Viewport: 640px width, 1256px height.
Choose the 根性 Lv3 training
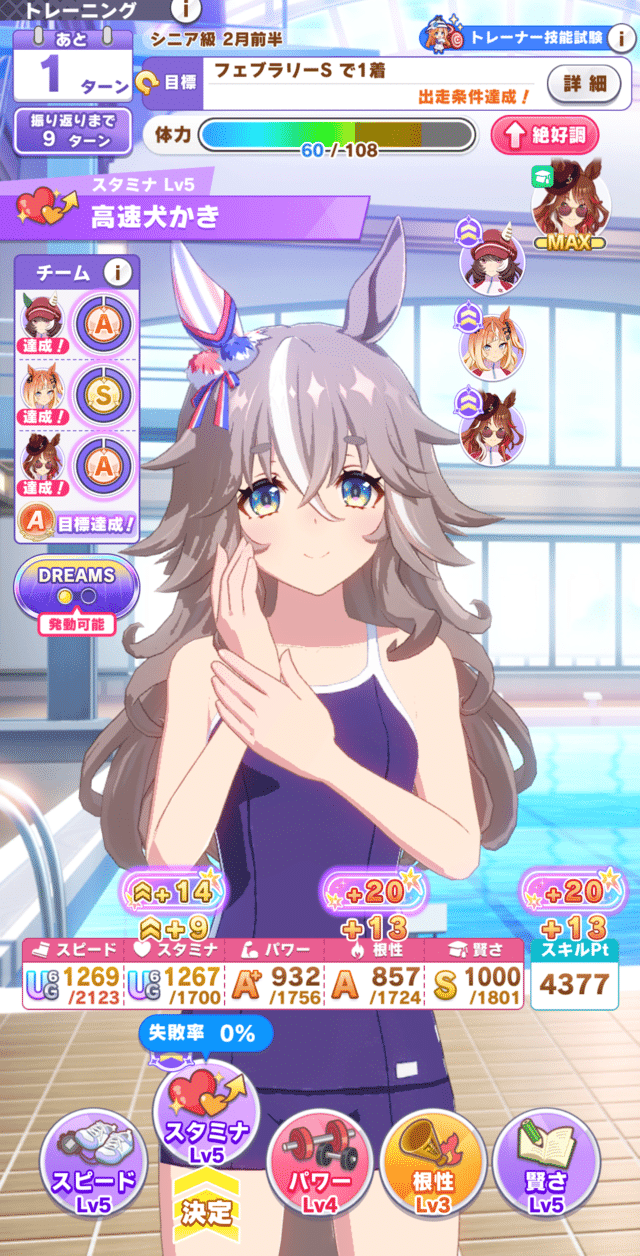click(432, 1160)
